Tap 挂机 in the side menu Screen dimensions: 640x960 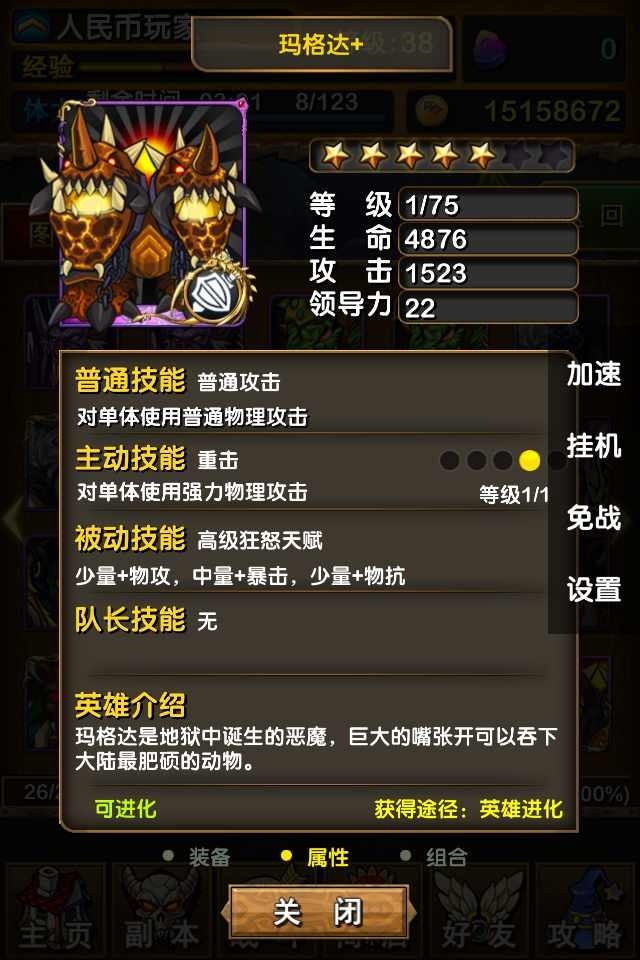coord(594,446)
